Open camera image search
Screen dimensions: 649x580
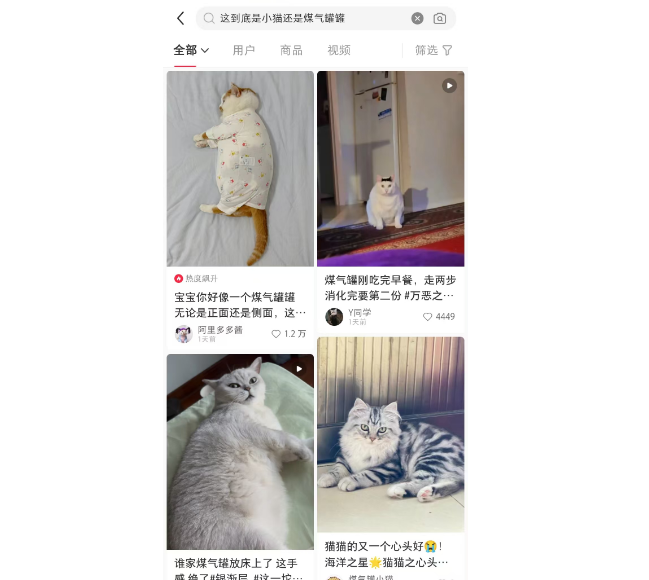pos(440,18)
